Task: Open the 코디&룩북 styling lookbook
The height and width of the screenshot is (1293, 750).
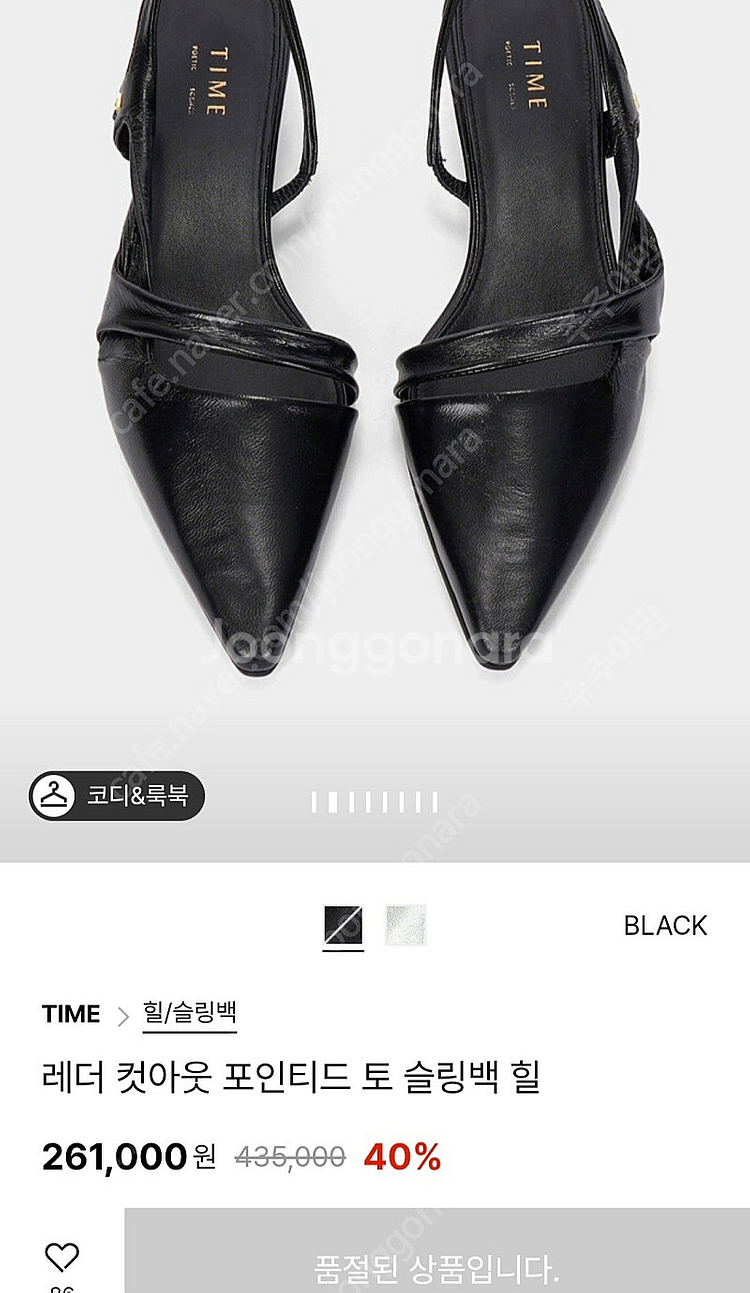Action: pyautogui.click(x=116, y=796)
